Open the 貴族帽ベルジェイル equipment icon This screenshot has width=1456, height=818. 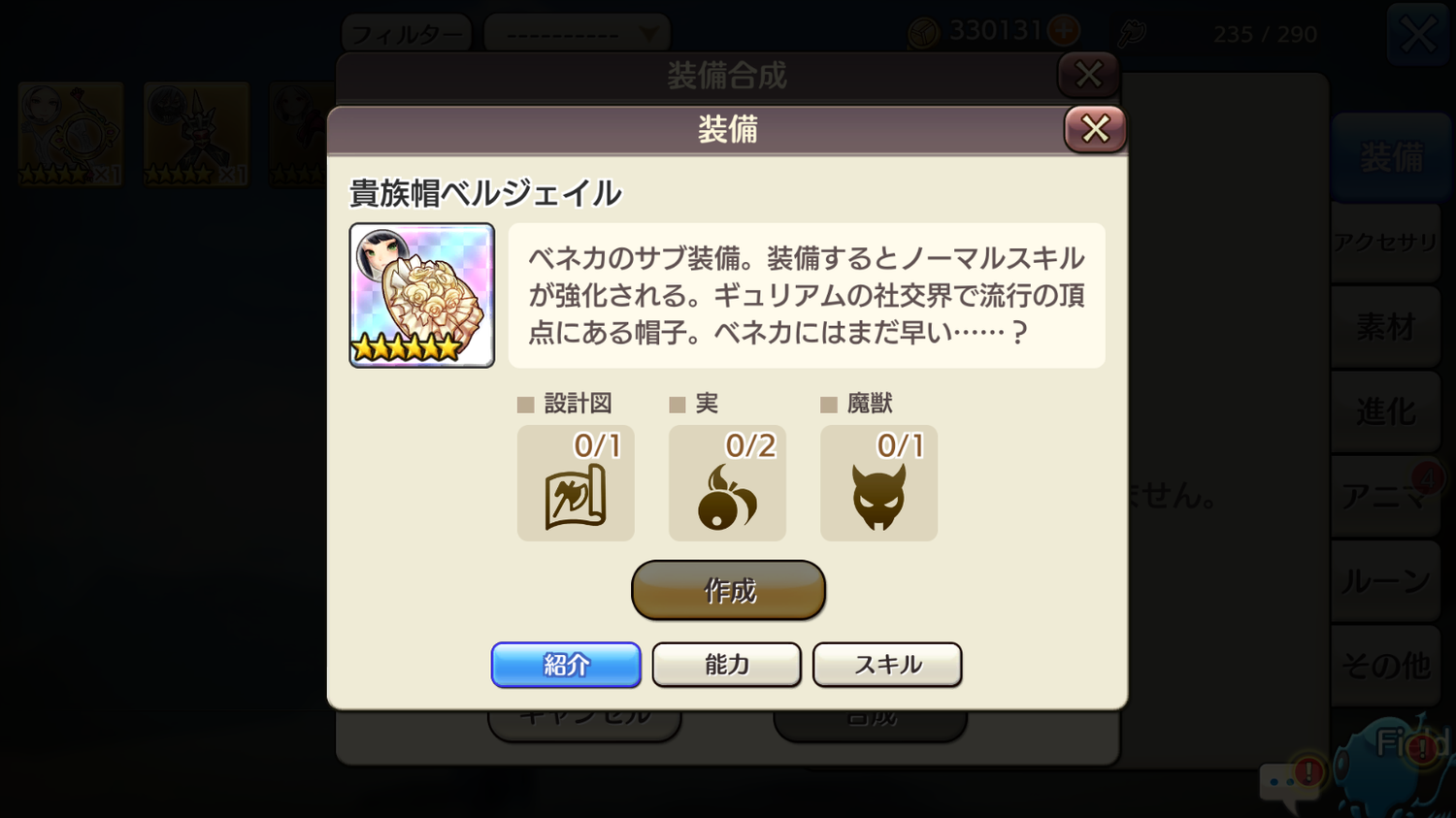coord(422,296)
